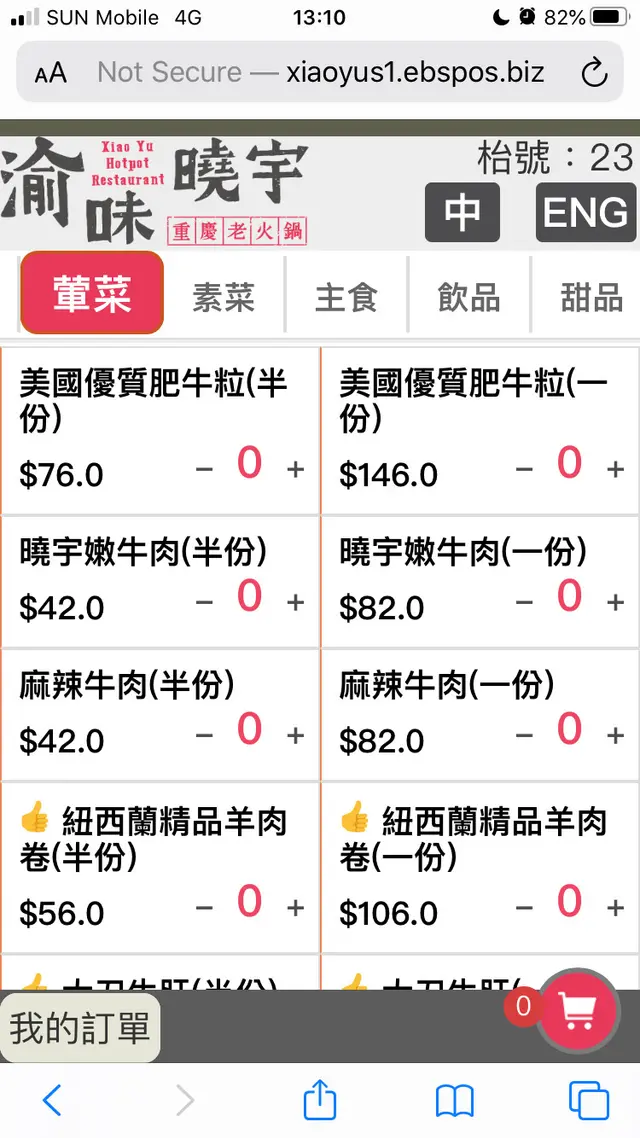The height and width of the screenshot is (1138, 640).
Task: Add one 美國優質肥牛粒(半份)
Action: click(x=296, y=469)
